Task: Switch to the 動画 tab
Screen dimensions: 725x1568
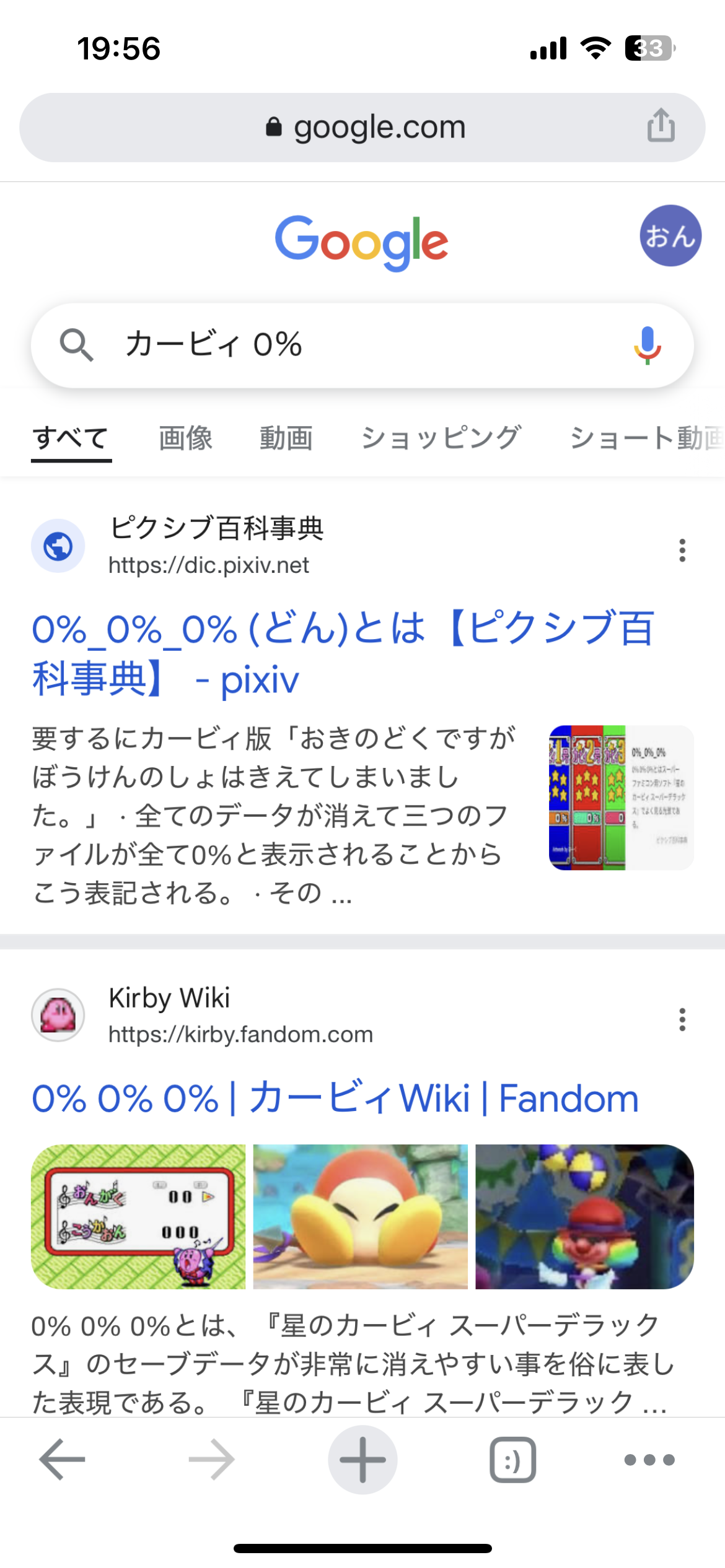Action: [286, 438]
